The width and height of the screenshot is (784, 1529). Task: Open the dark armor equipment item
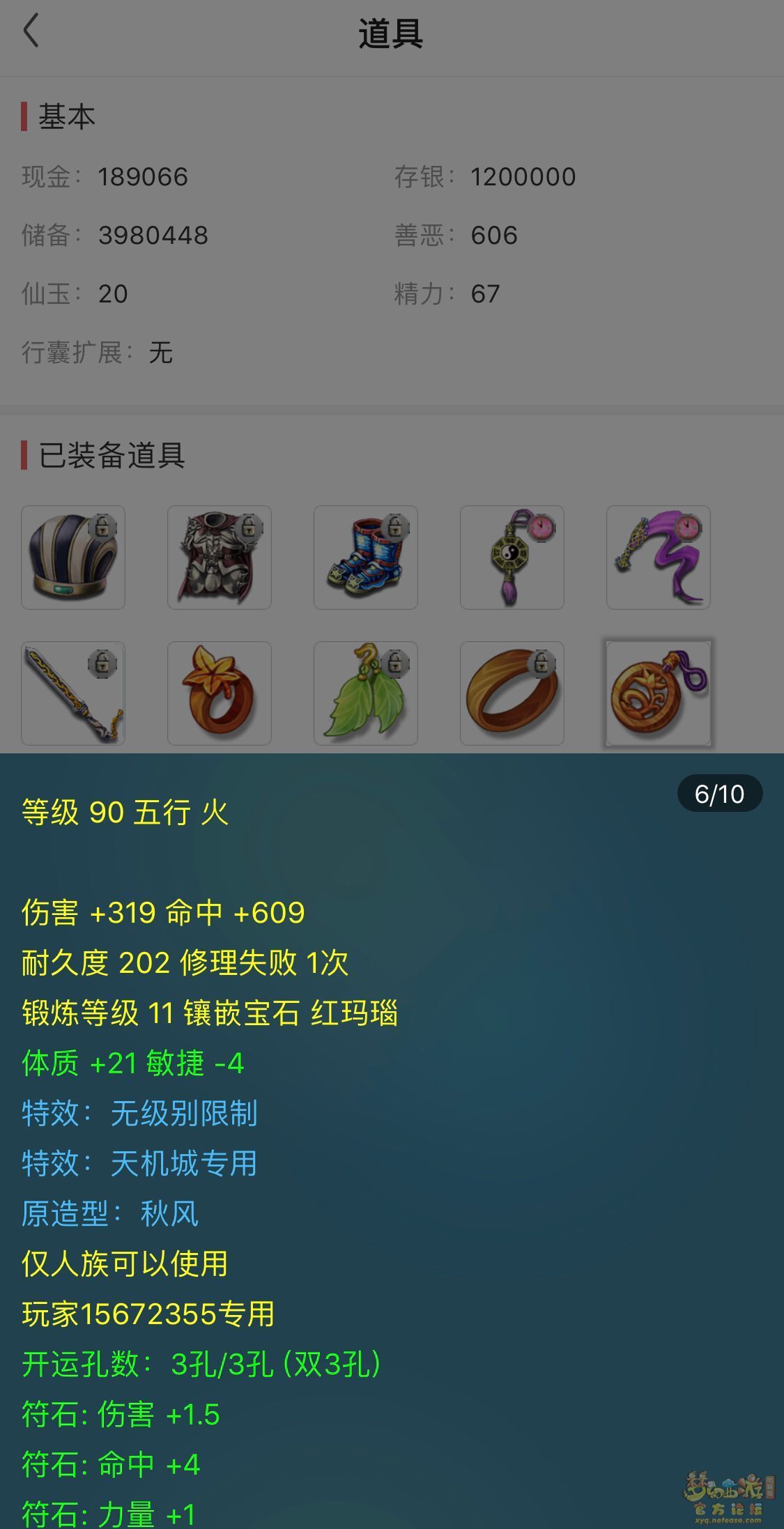(220, 558)
